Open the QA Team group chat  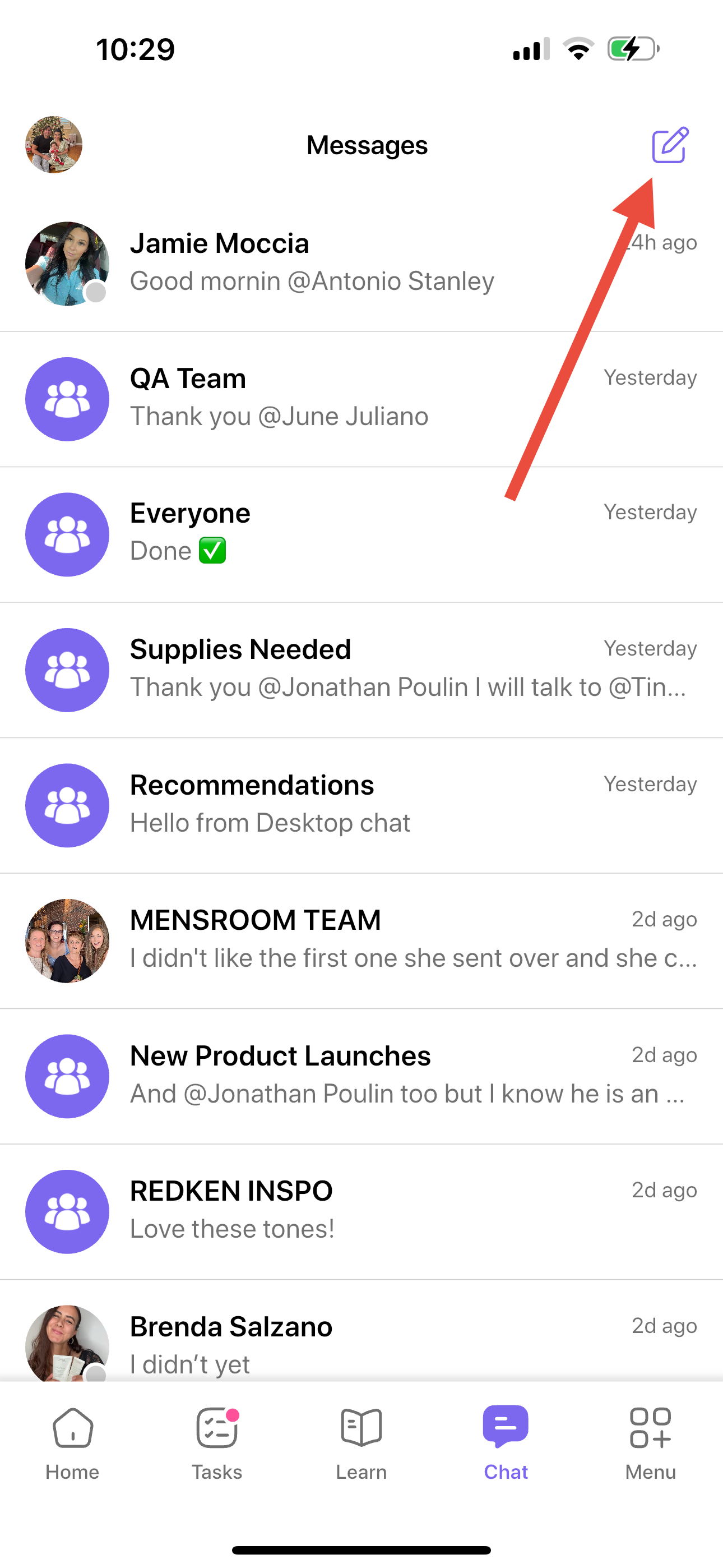tap(361, 399)
